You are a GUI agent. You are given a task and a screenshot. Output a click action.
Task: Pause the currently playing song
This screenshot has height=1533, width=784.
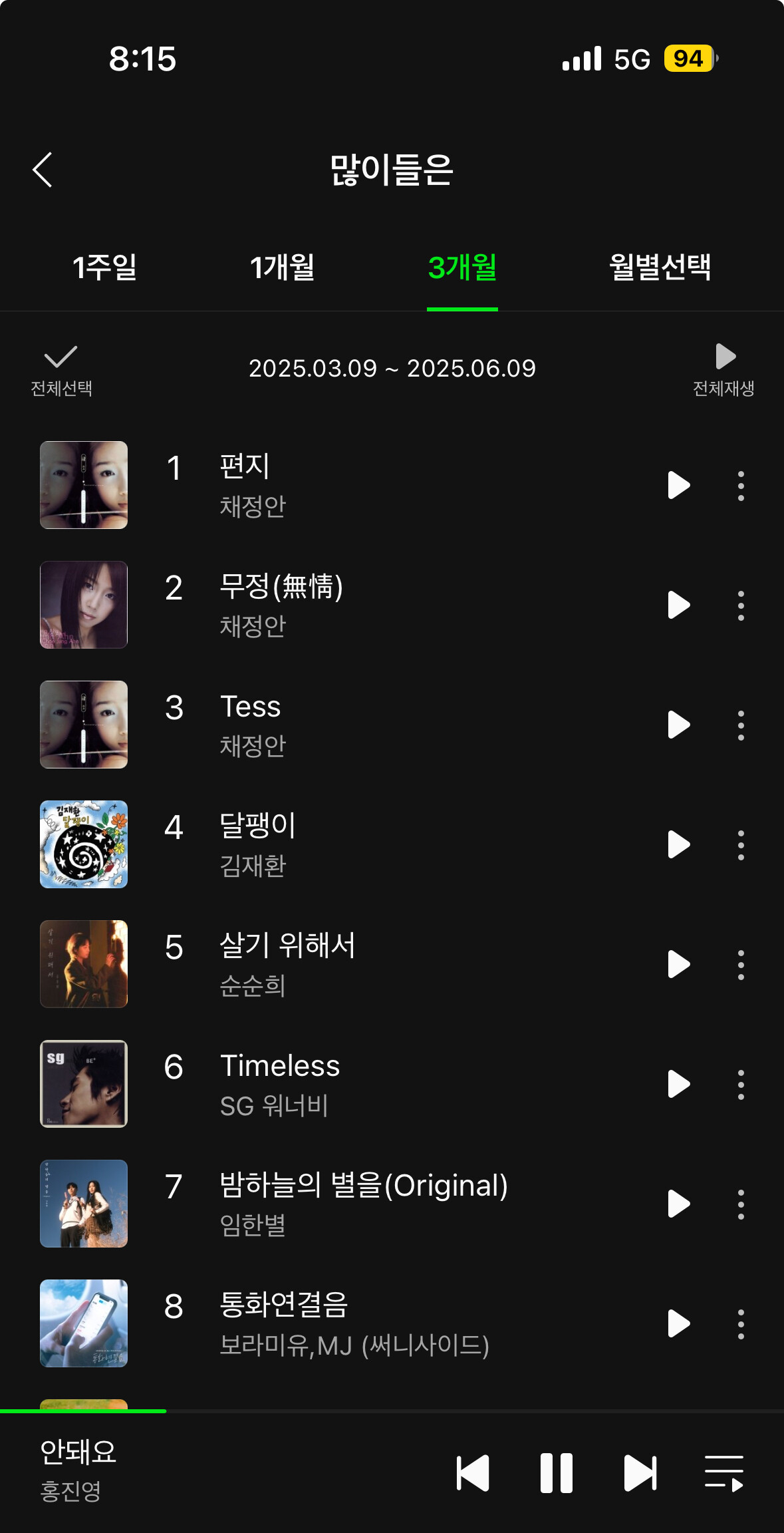557,1473
